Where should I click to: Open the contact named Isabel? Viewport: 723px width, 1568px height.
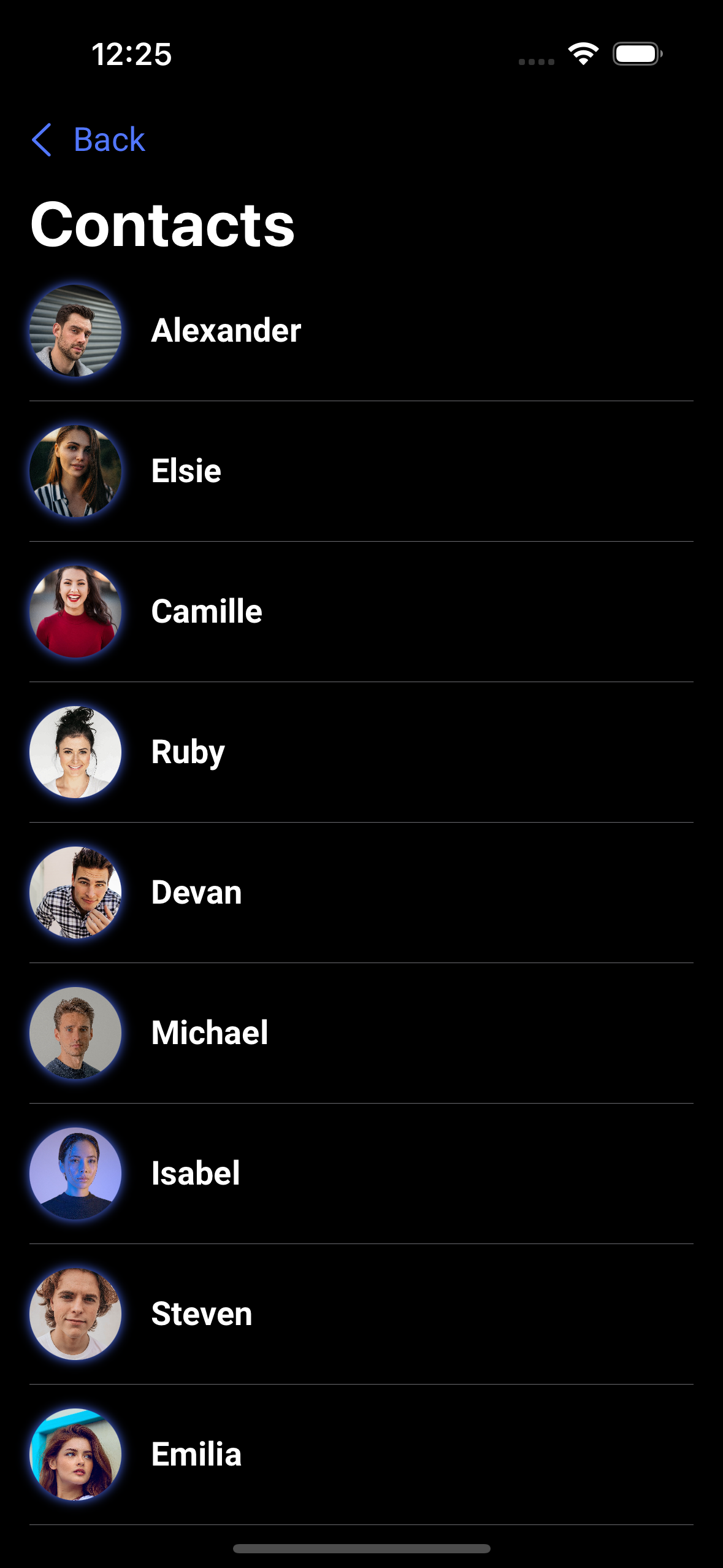[196, 1172]
